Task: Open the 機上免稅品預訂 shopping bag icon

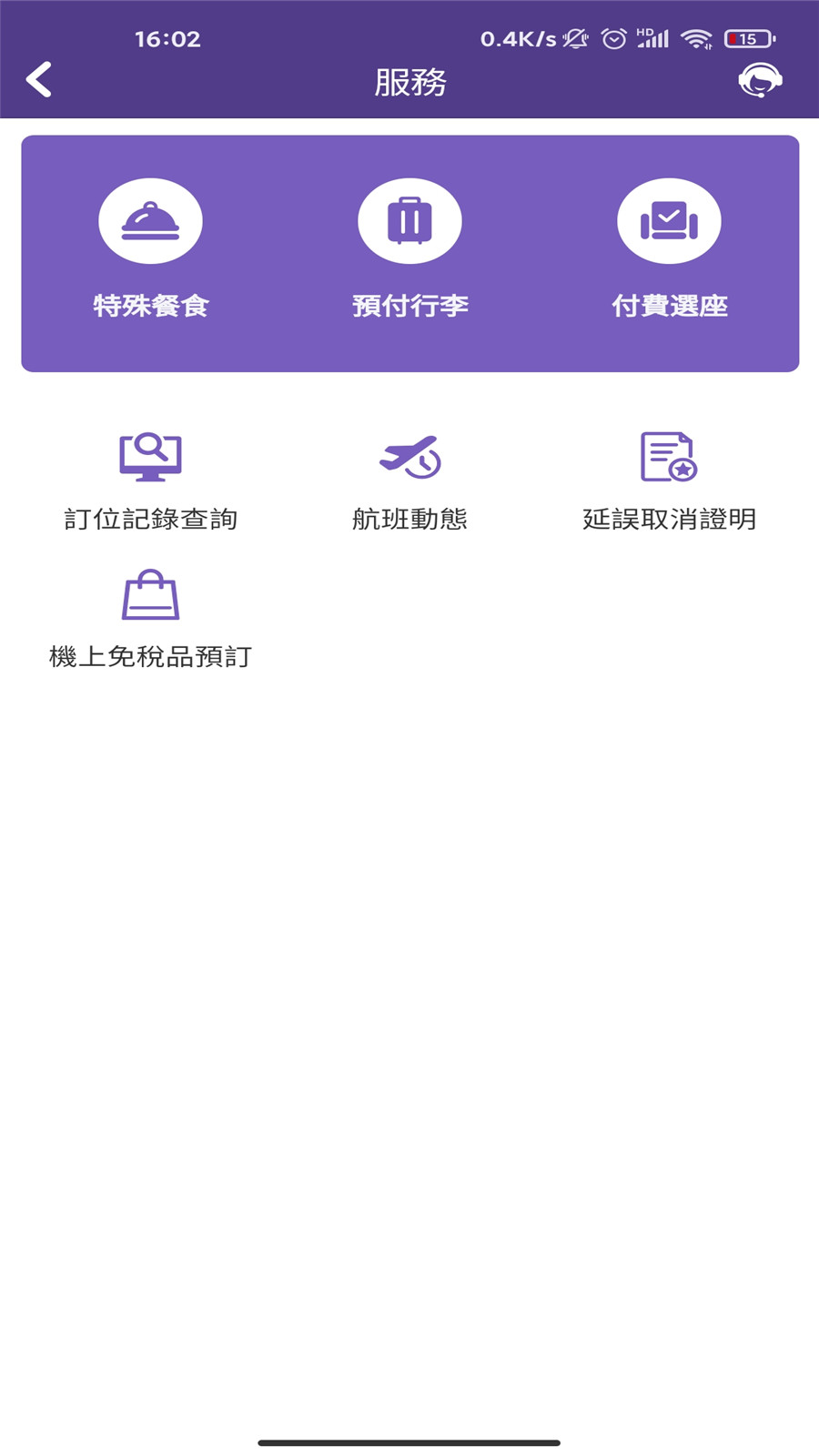Action: coord(150,593)
